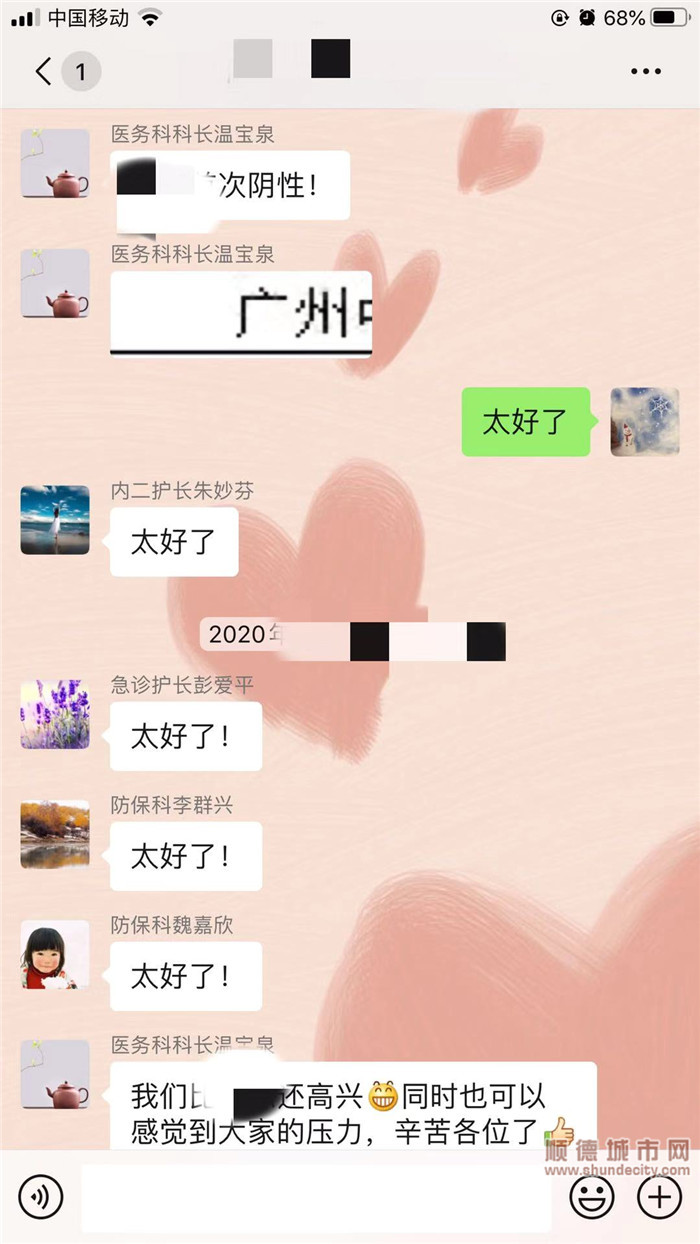700x1244 pixels.
Task: Open the emoji sticker panel
Action: (592, 1196)
